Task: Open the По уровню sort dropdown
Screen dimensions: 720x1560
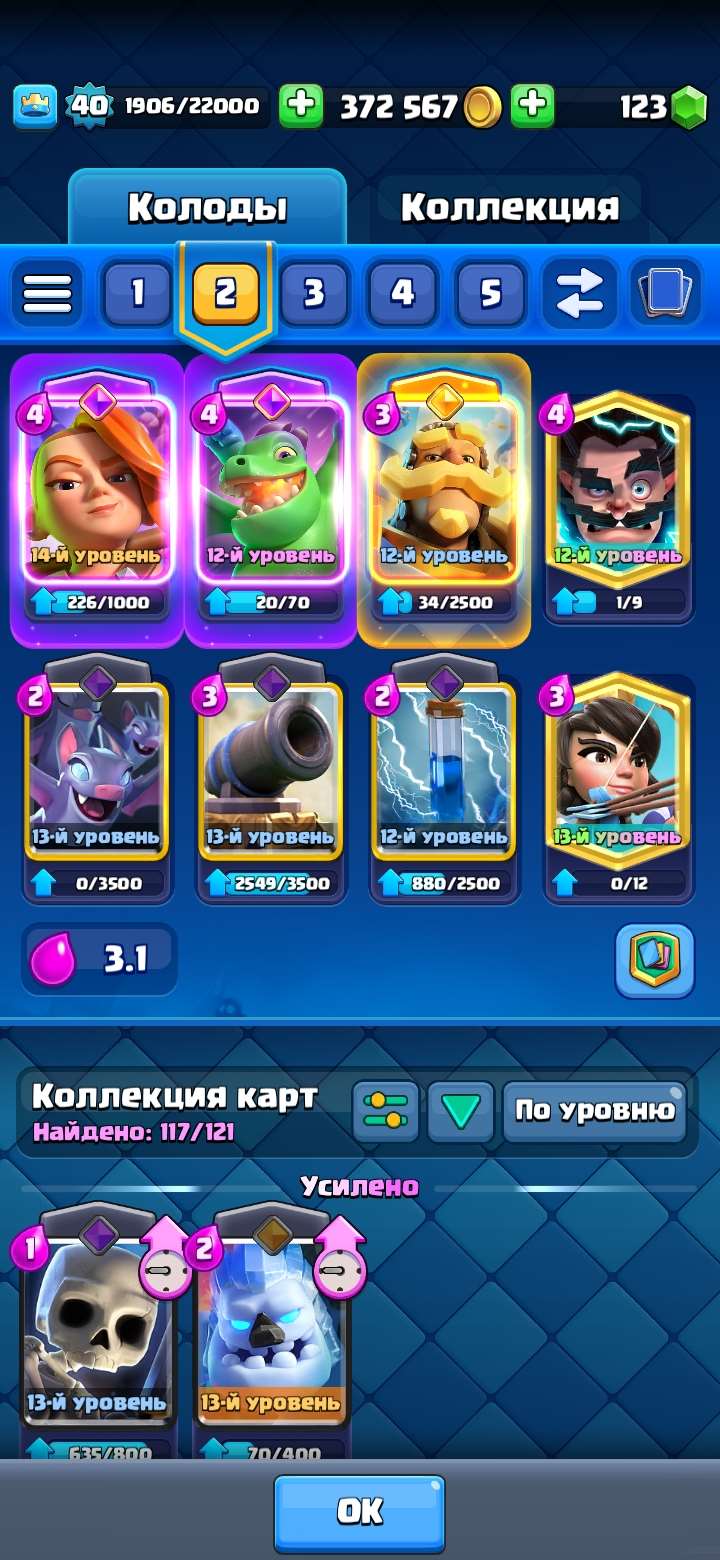Action: click(594, 1110)
